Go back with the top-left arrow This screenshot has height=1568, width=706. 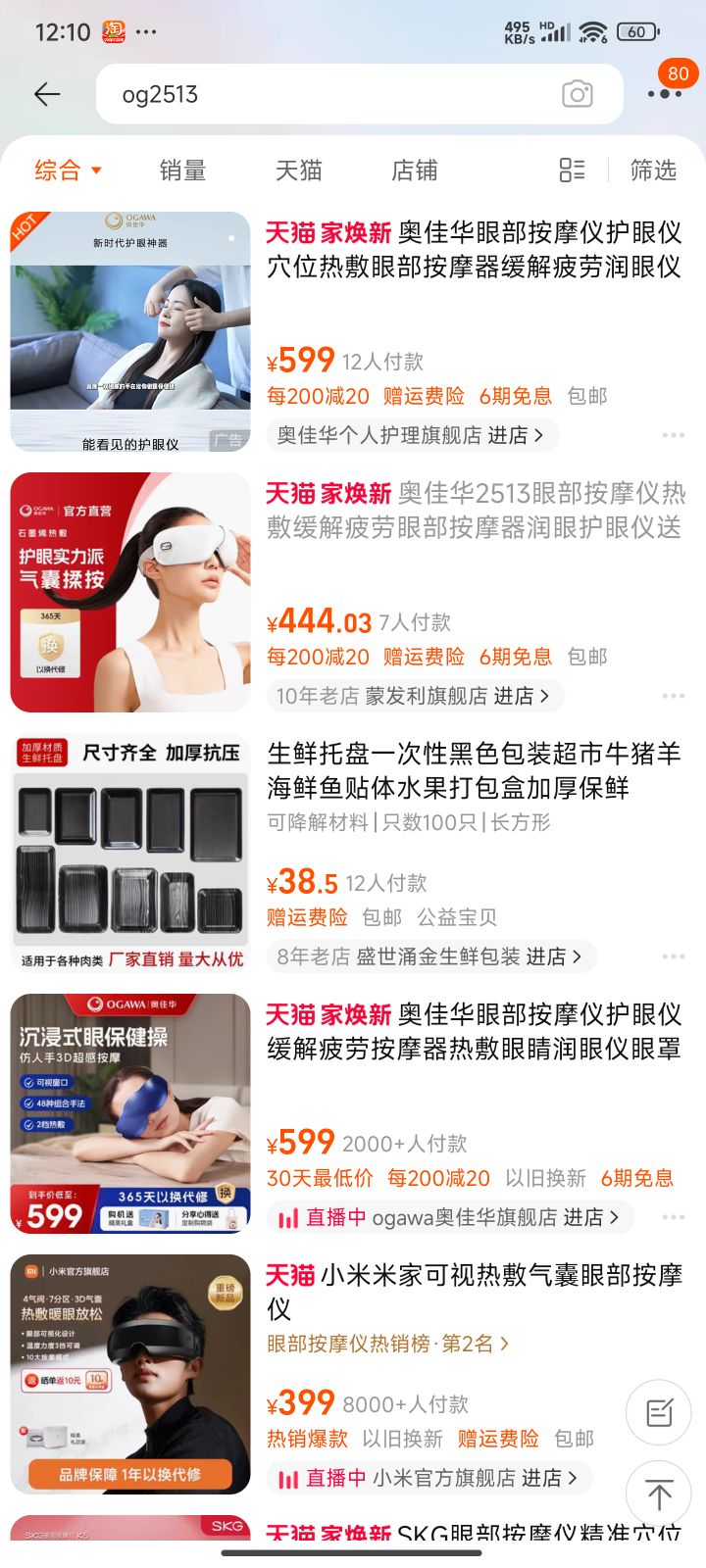(47, 94)
